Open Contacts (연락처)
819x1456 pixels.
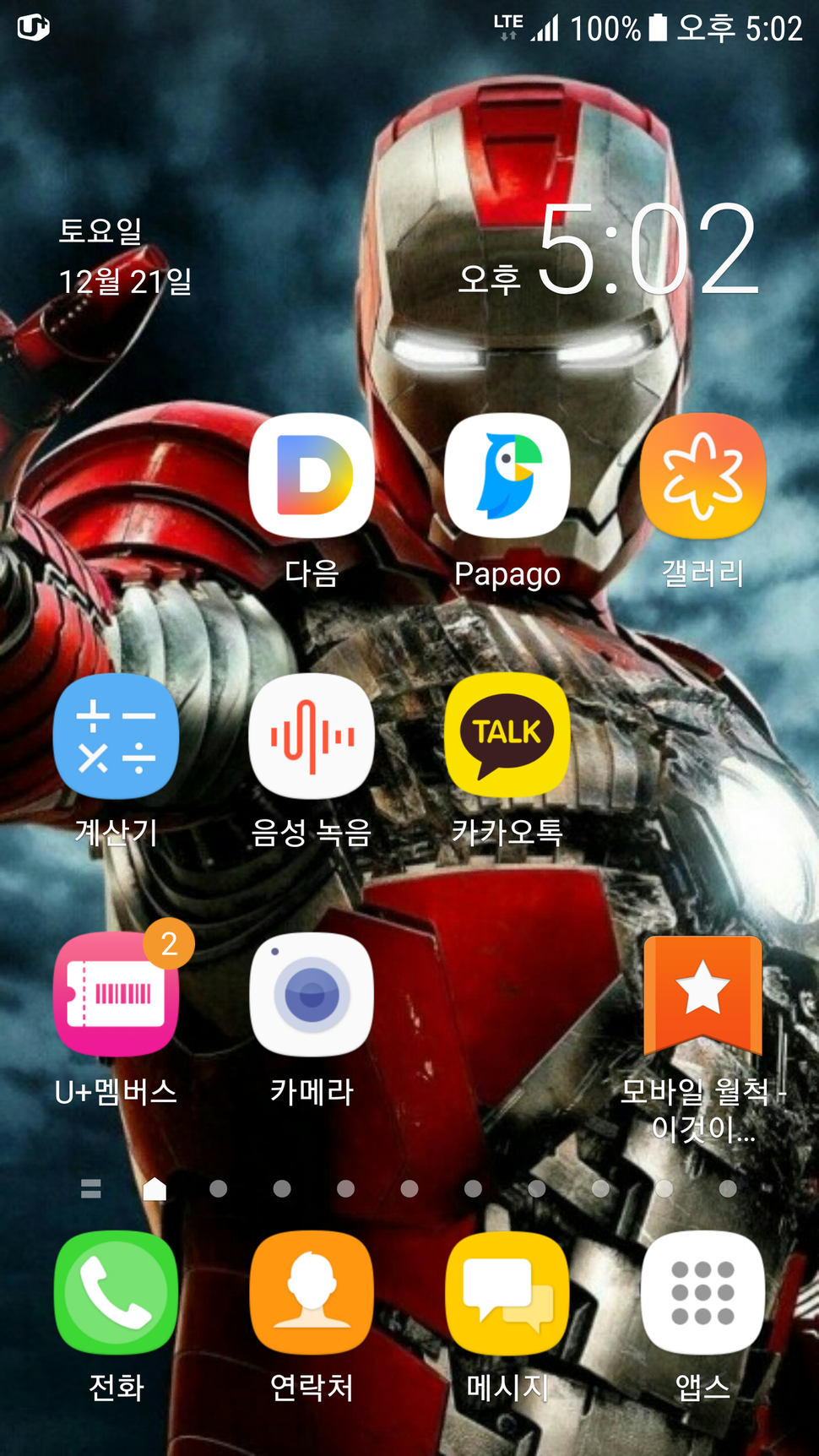click(312, 1292)
